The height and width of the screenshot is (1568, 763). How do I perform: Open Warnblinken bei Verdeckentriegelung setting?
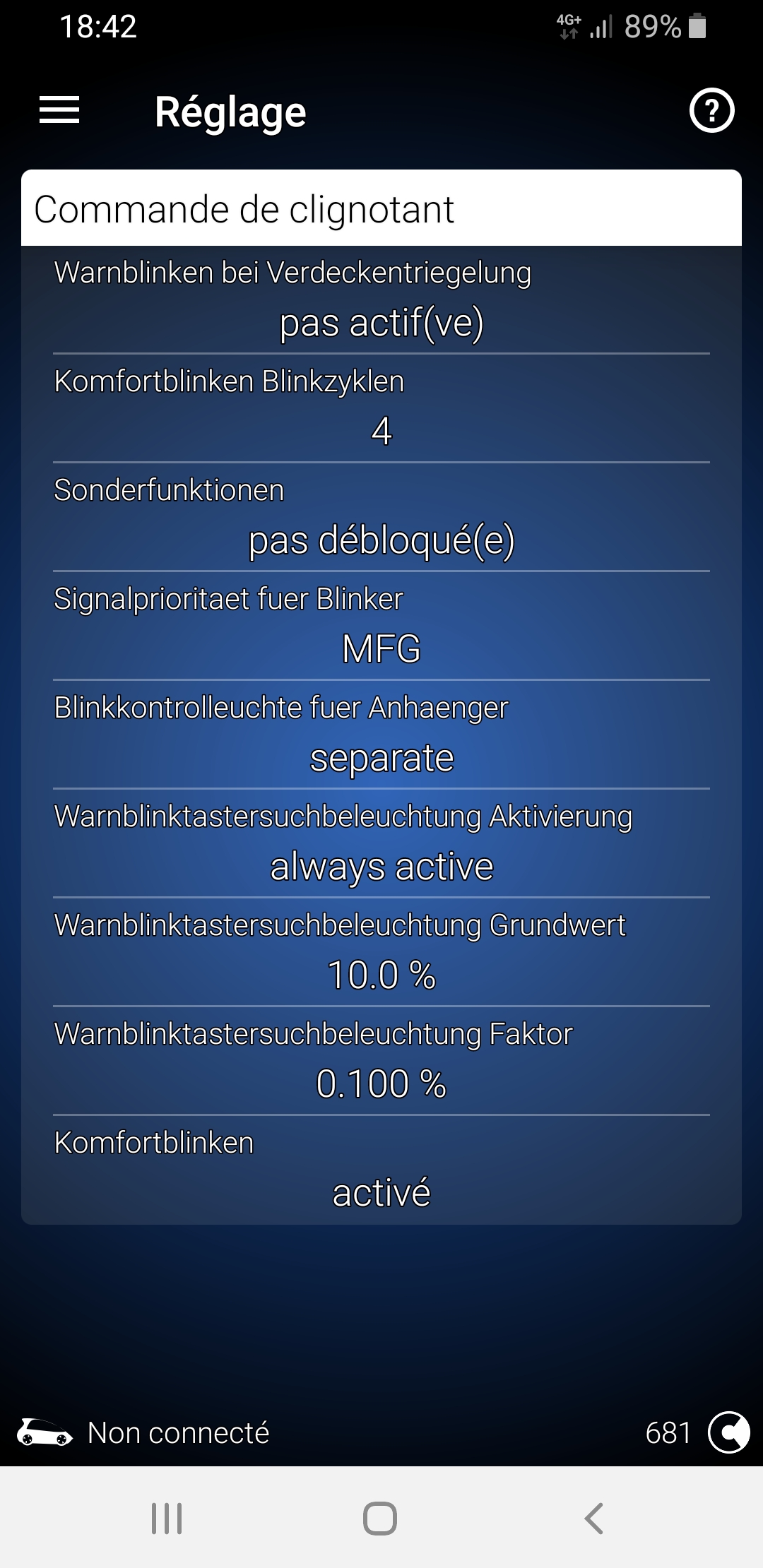[381, 301]
